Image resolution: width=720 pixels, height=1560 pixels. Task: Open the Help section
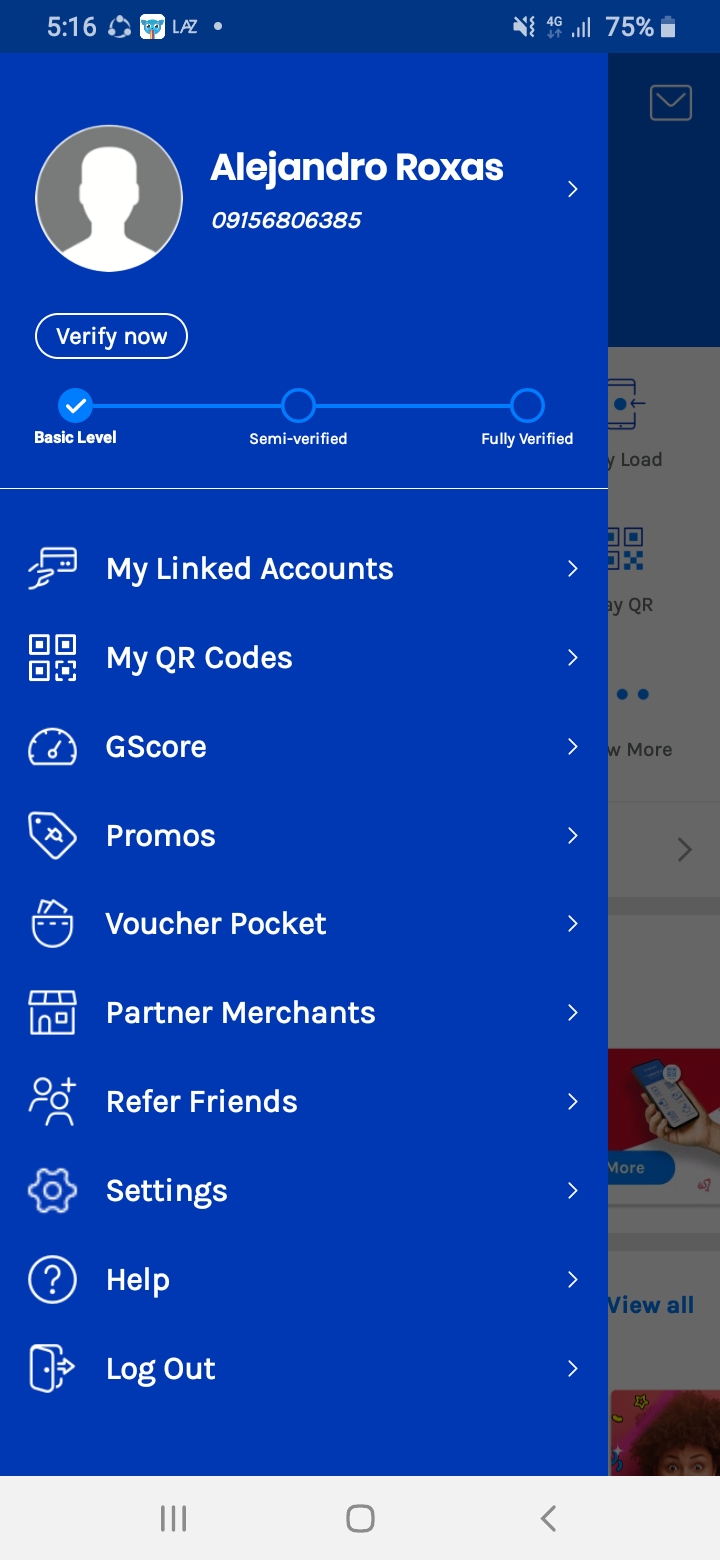(138, 1280)
